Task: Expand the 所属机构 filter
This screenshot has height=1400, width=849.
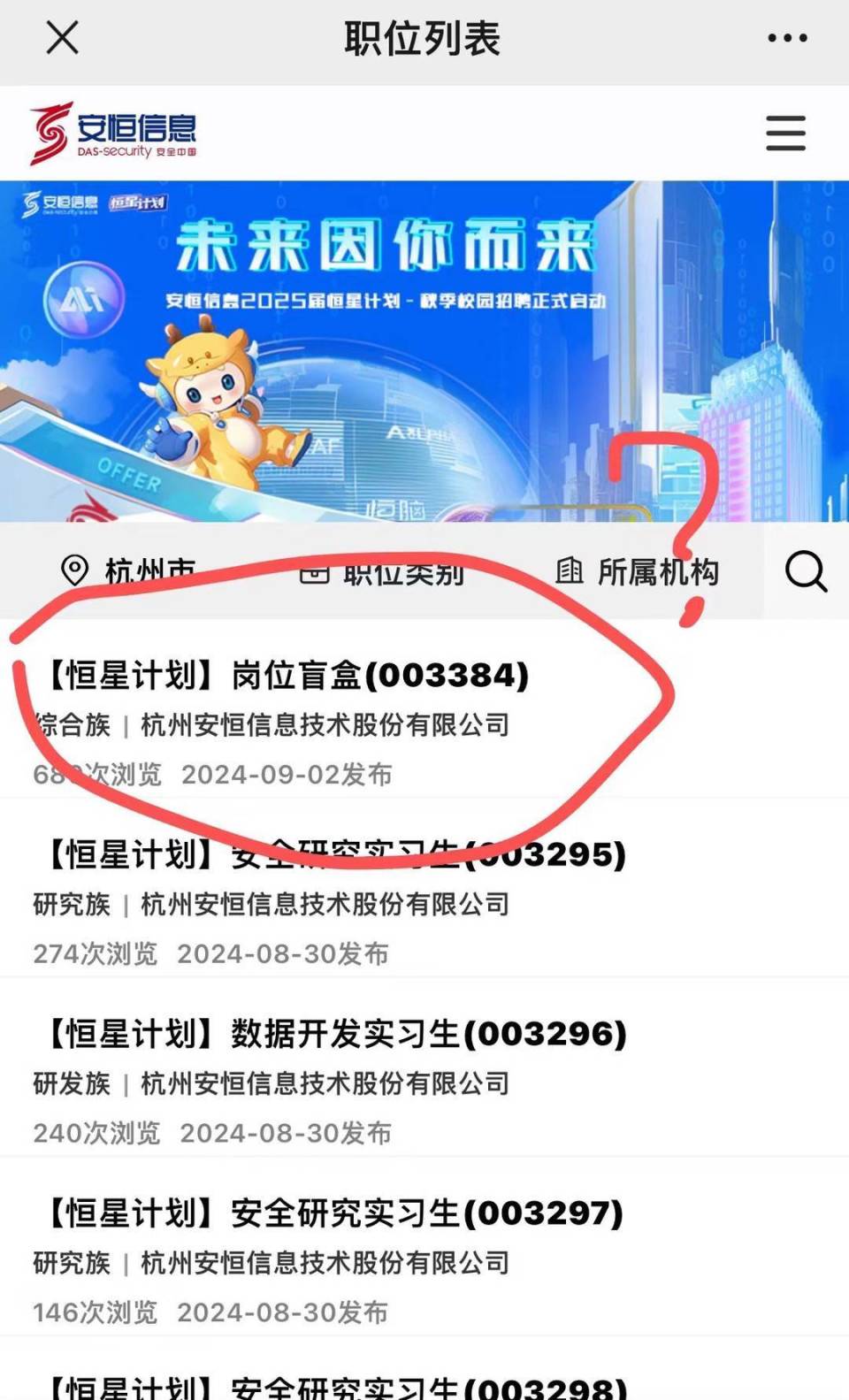Action: tap(638, 571)
